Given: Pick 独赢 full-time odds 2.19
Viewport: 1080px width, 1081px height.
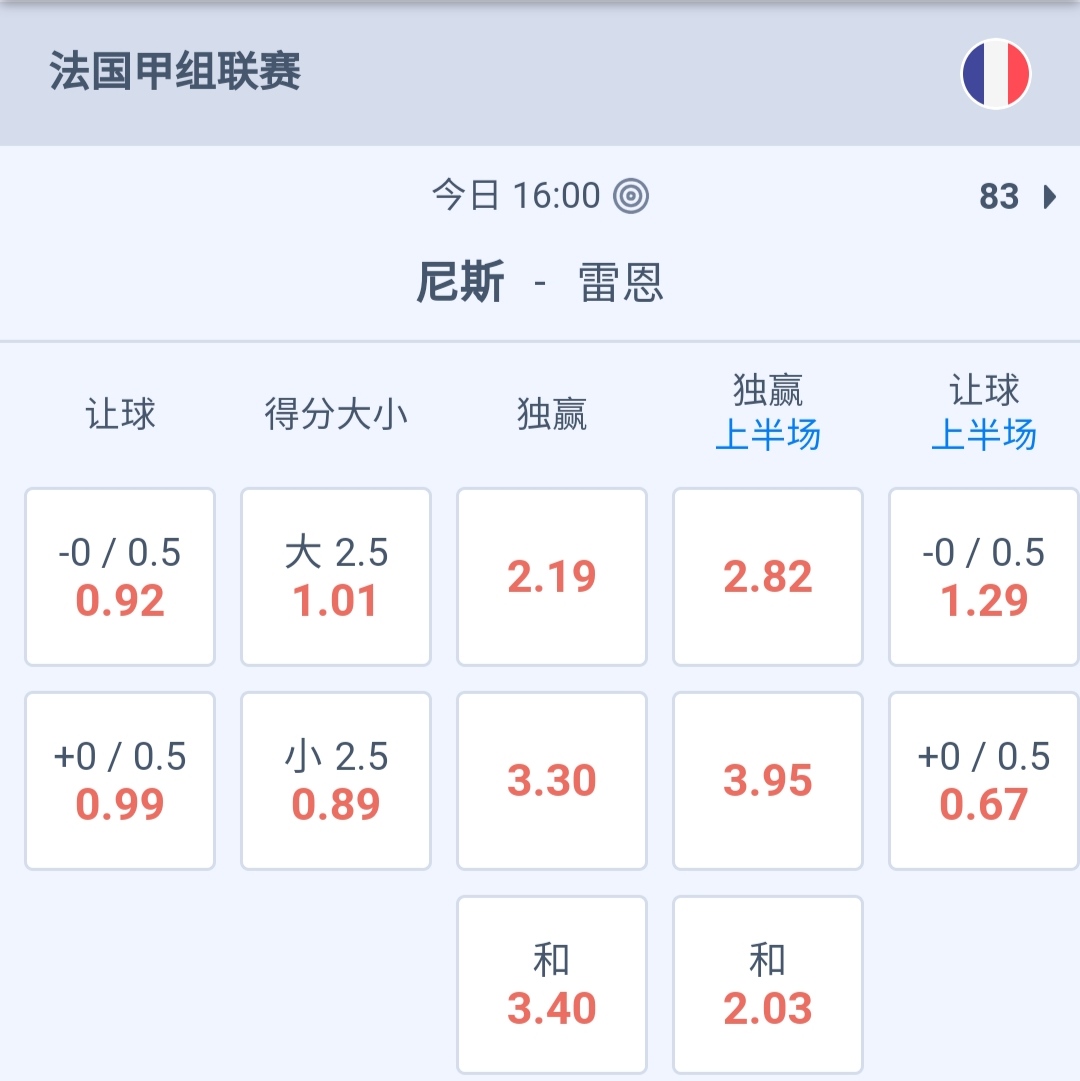Looking at the screenshot, I should (x=552, y=577).
